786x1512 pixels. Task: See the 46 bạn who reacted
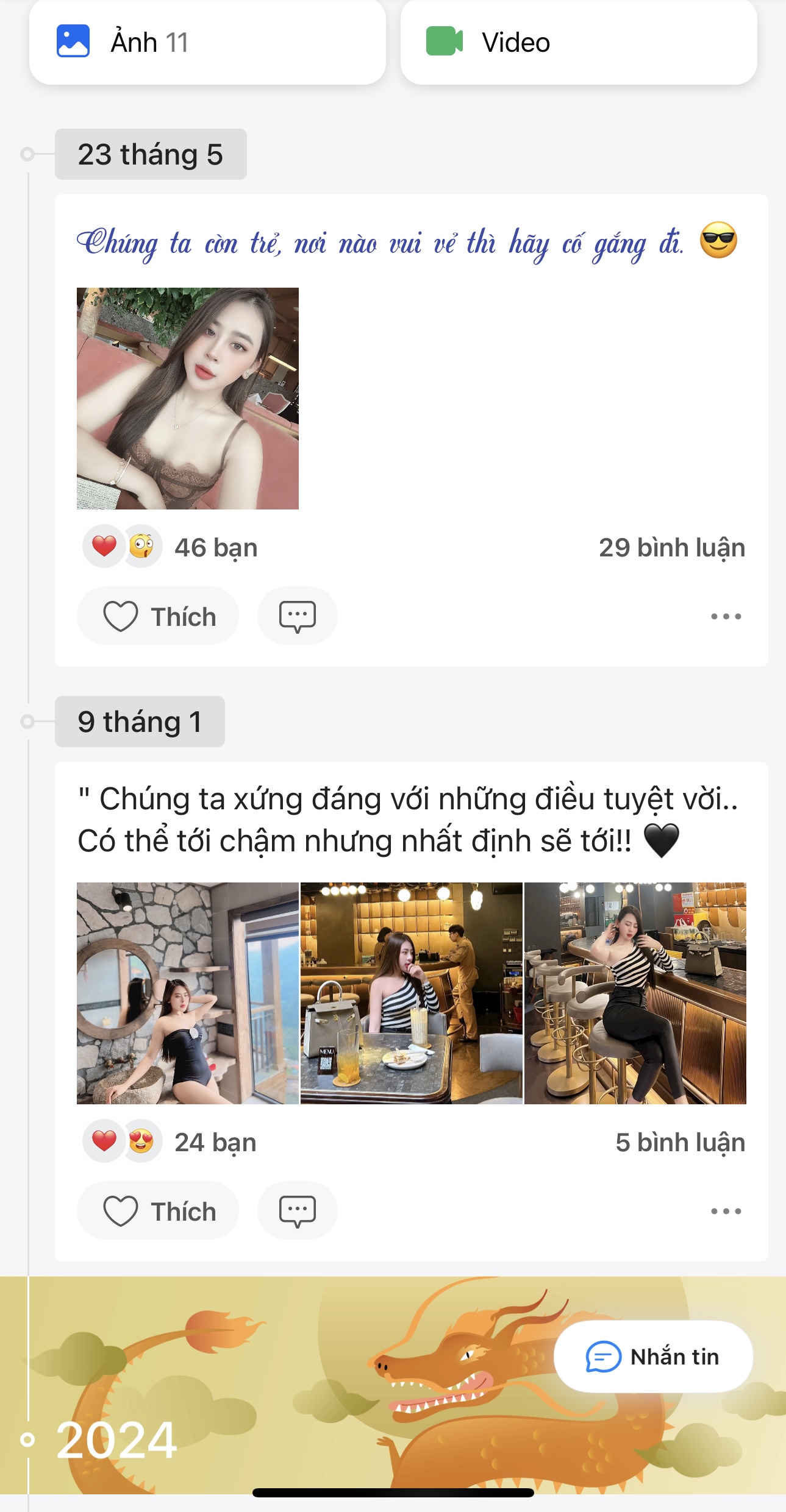click(x=215, y=547)
